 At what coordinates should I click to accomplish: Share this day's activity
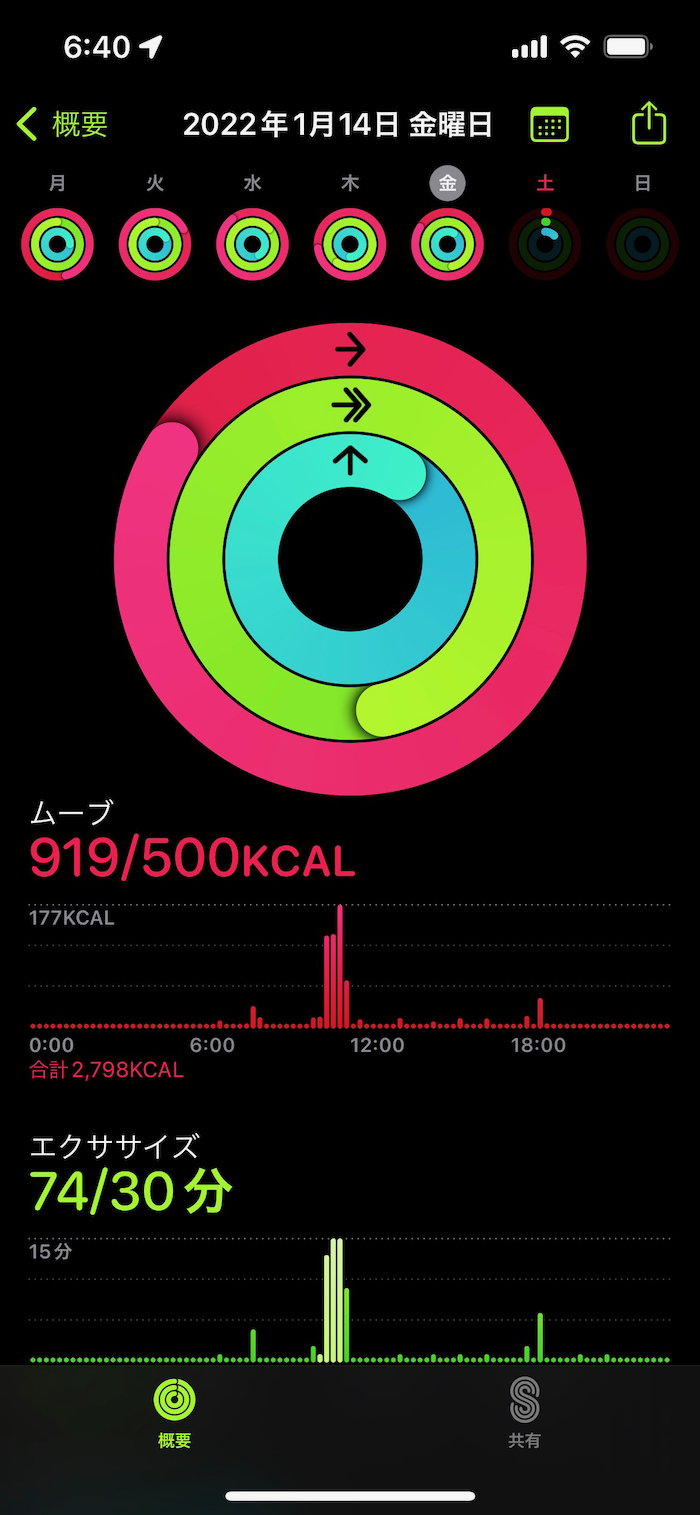pos(649,124)
